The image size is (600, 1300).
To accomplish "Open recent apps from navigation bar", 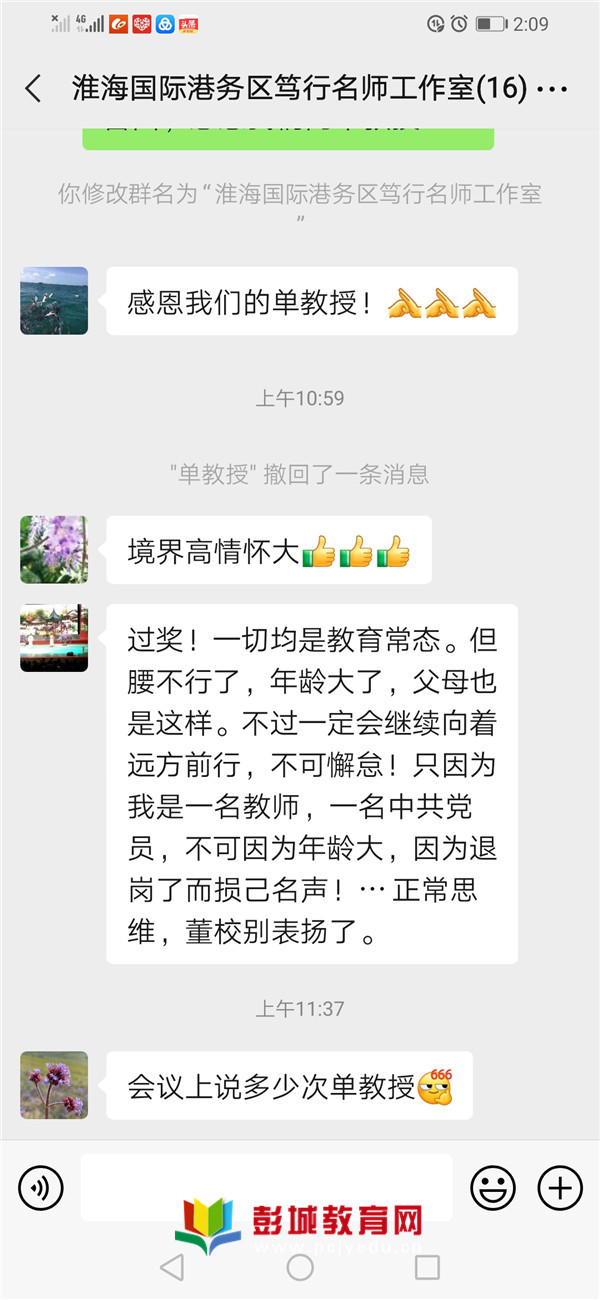I will click(x=427, y=1268).
